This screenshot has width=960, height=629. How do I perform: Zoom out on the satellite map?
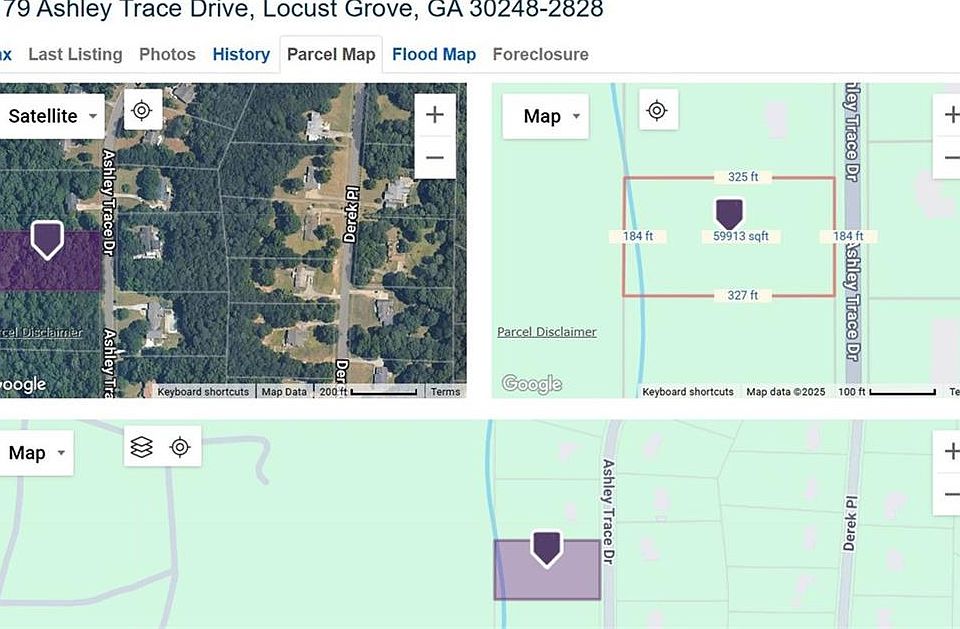pyautogui.click(x=435, y=157)
